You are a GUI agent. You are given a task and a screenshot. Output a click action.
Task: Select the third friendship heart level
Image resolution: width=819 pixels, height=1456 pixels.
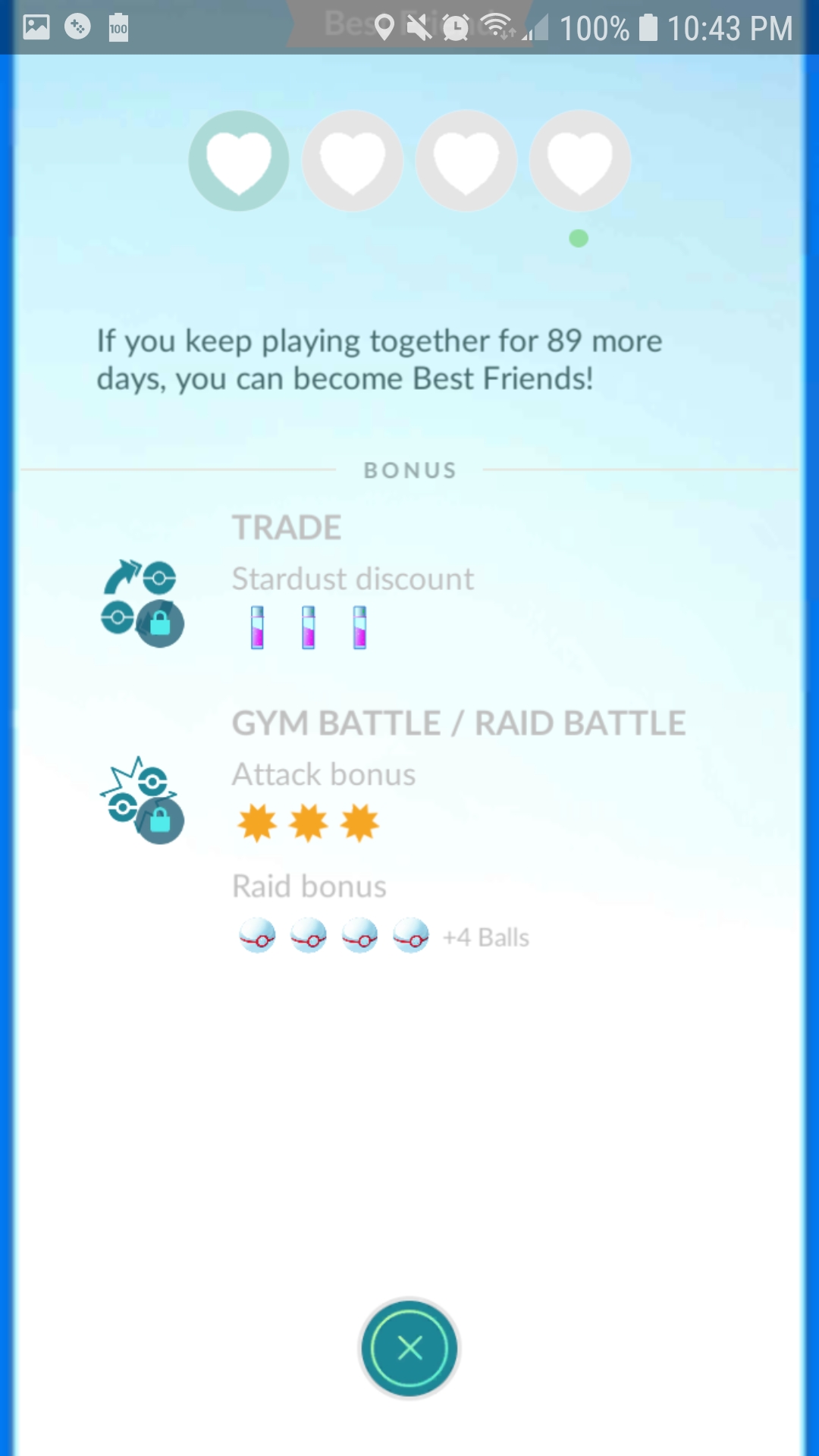click(x=466, y=161)
